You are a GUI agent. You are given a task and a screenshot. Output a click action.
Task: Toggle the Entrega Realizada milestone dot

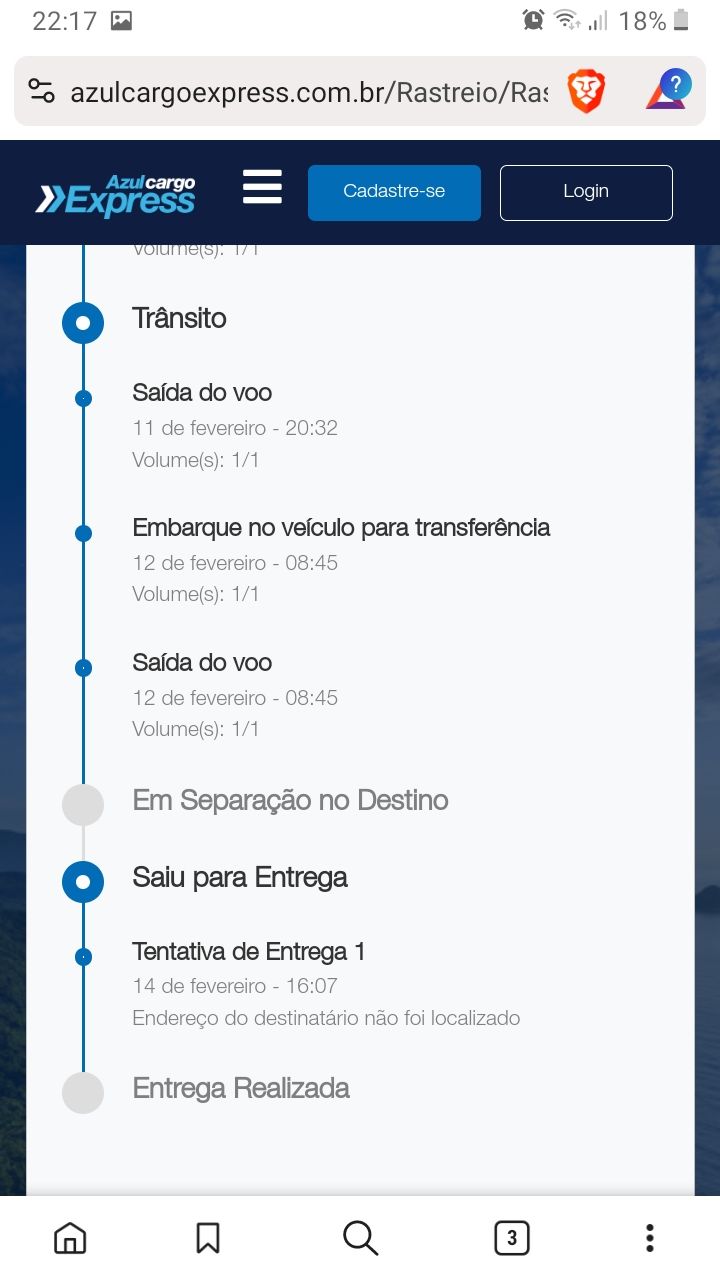click(83, 1092)
